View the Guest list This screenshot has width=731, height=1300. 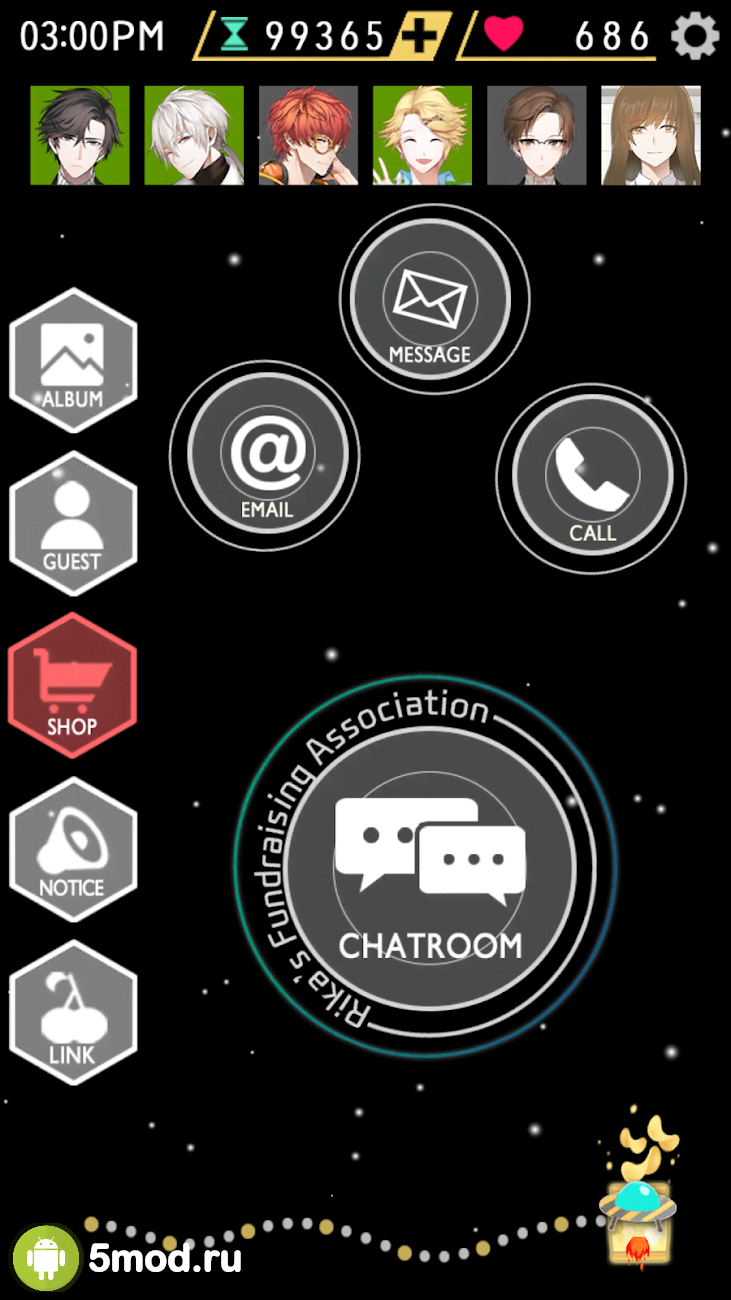[x=73, y=524]
